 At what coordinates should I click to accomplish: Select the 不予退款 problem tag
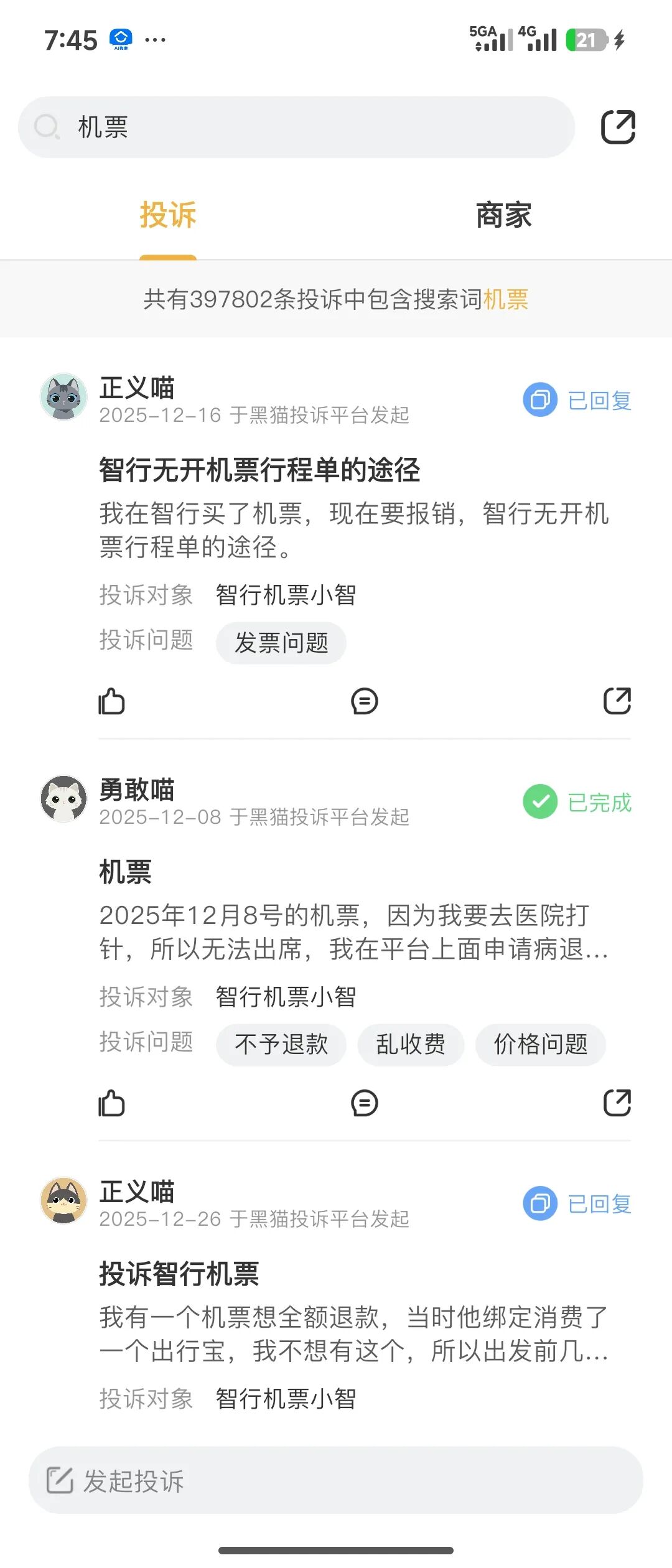coord(281,1045)
